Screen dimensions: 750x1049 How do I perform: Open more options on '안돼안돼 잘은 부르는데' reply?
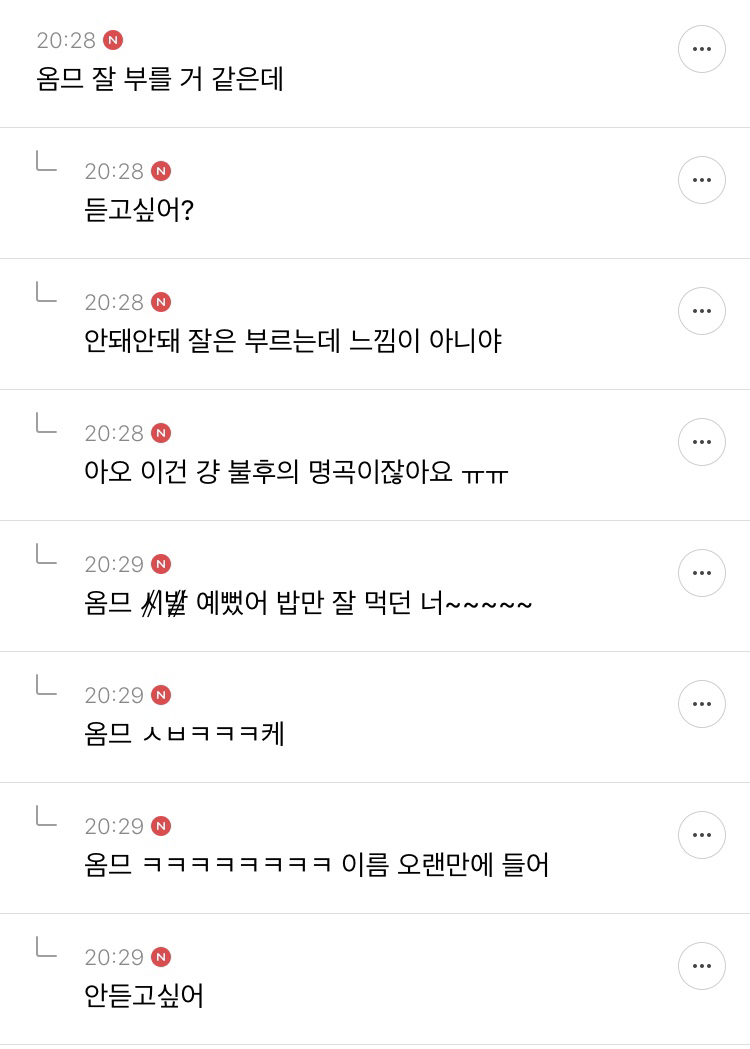pos(702,311)
